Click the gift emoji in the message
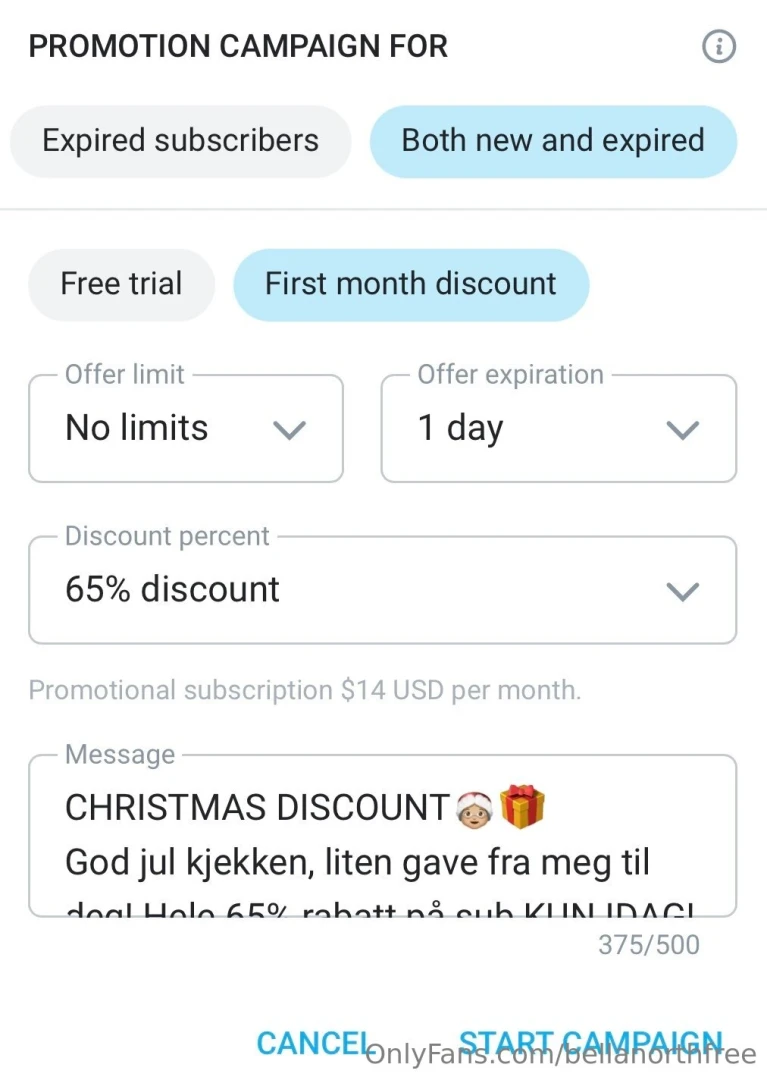Image resolution: width=767 pixels, height=1080 pixels. click(521, 803)
